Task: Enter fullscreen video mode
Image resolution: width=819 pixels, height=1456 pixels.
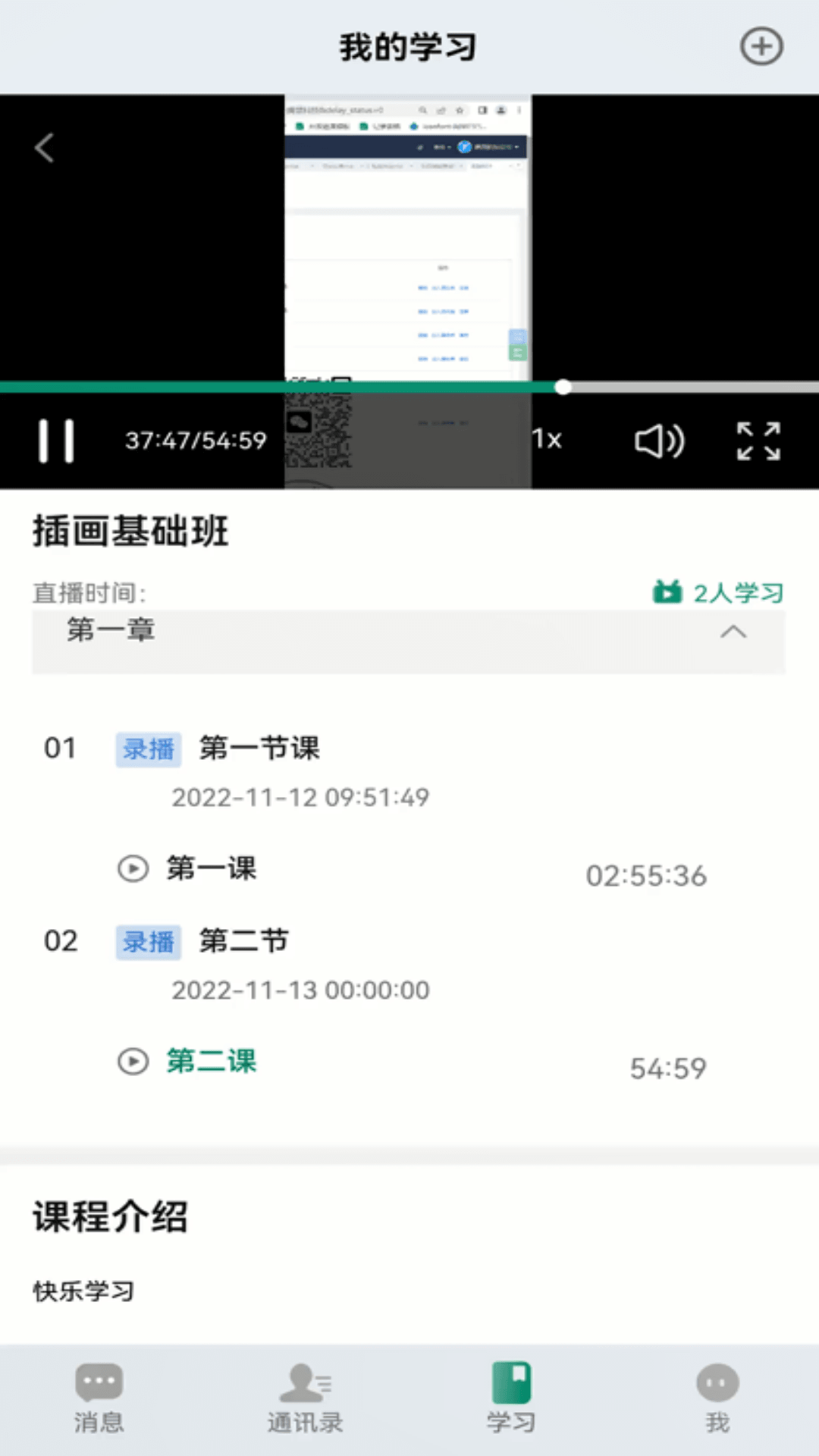Action: coord(758,441)
